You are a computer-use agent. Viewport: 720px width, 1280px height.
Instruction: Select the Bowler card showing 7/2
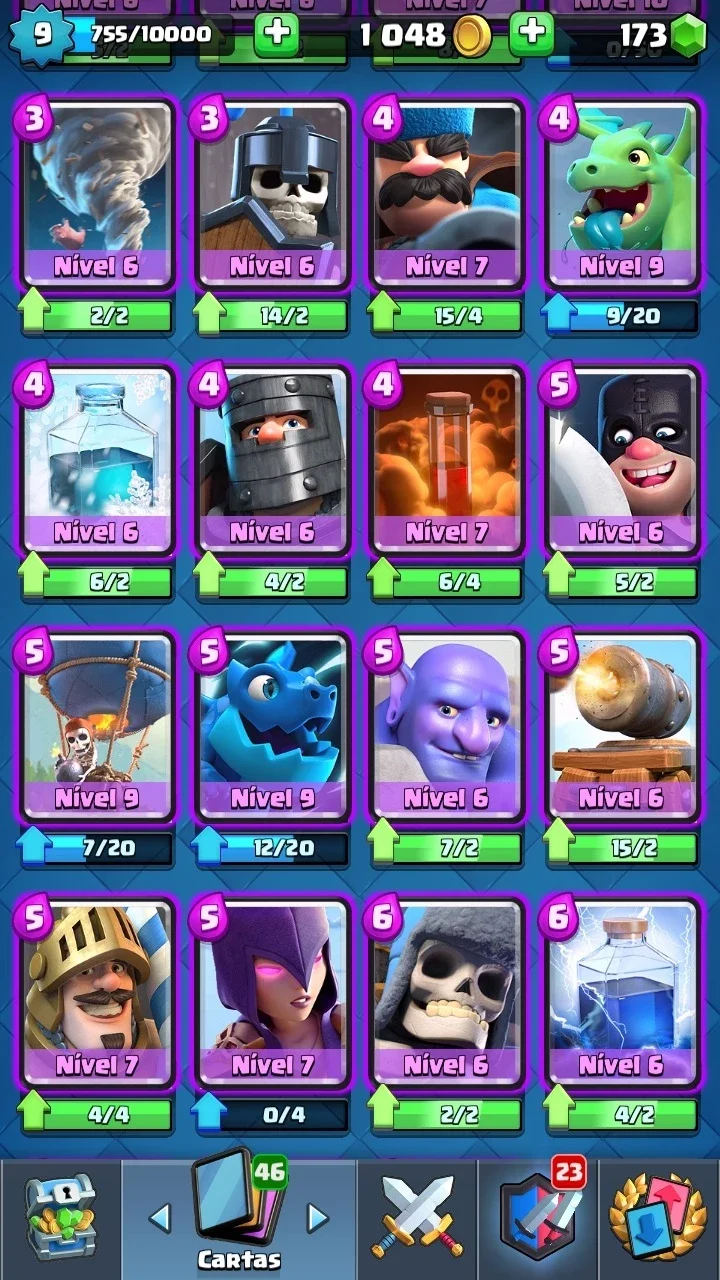click(447, 727)
